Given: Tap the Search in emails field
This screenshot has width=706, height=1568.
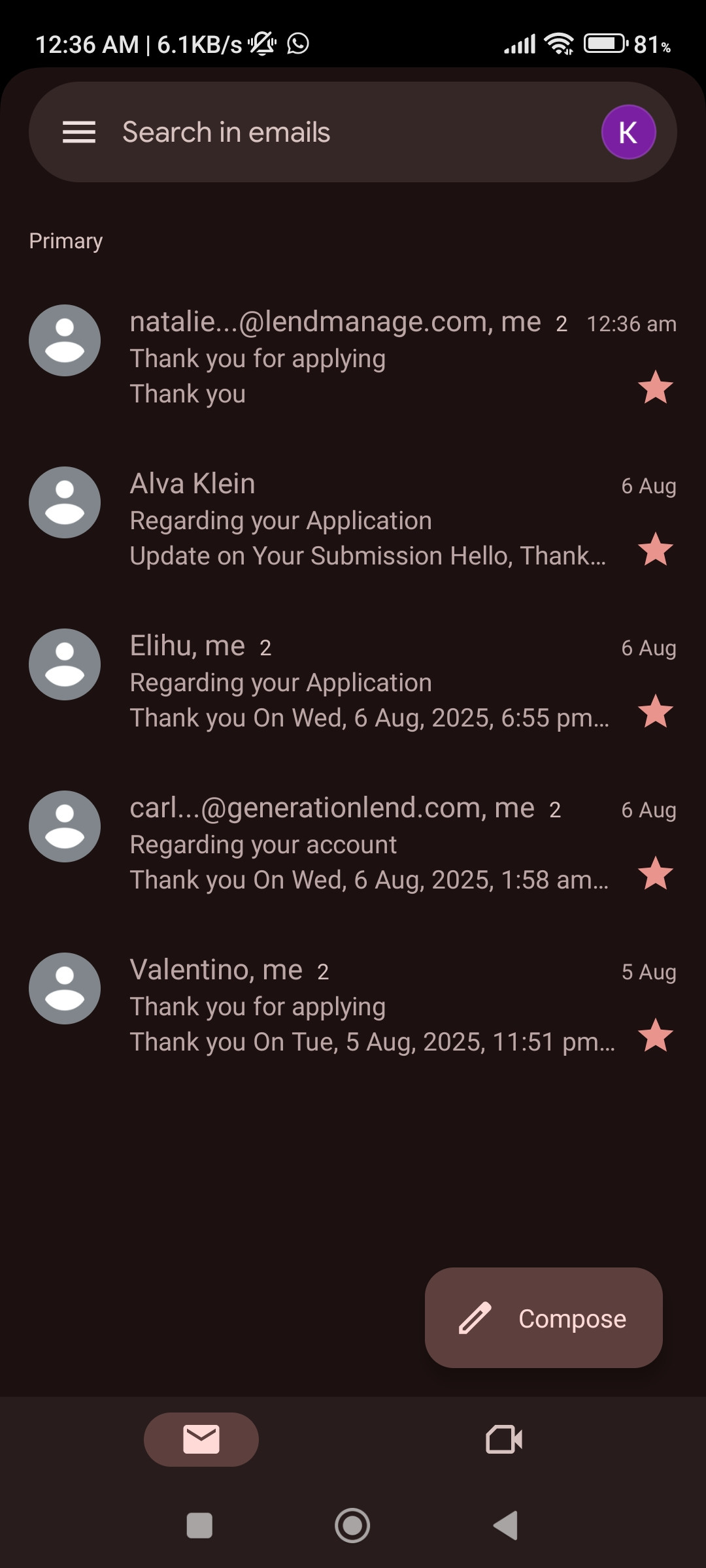Looking at the screenshot, I should (x=327, y=132).
